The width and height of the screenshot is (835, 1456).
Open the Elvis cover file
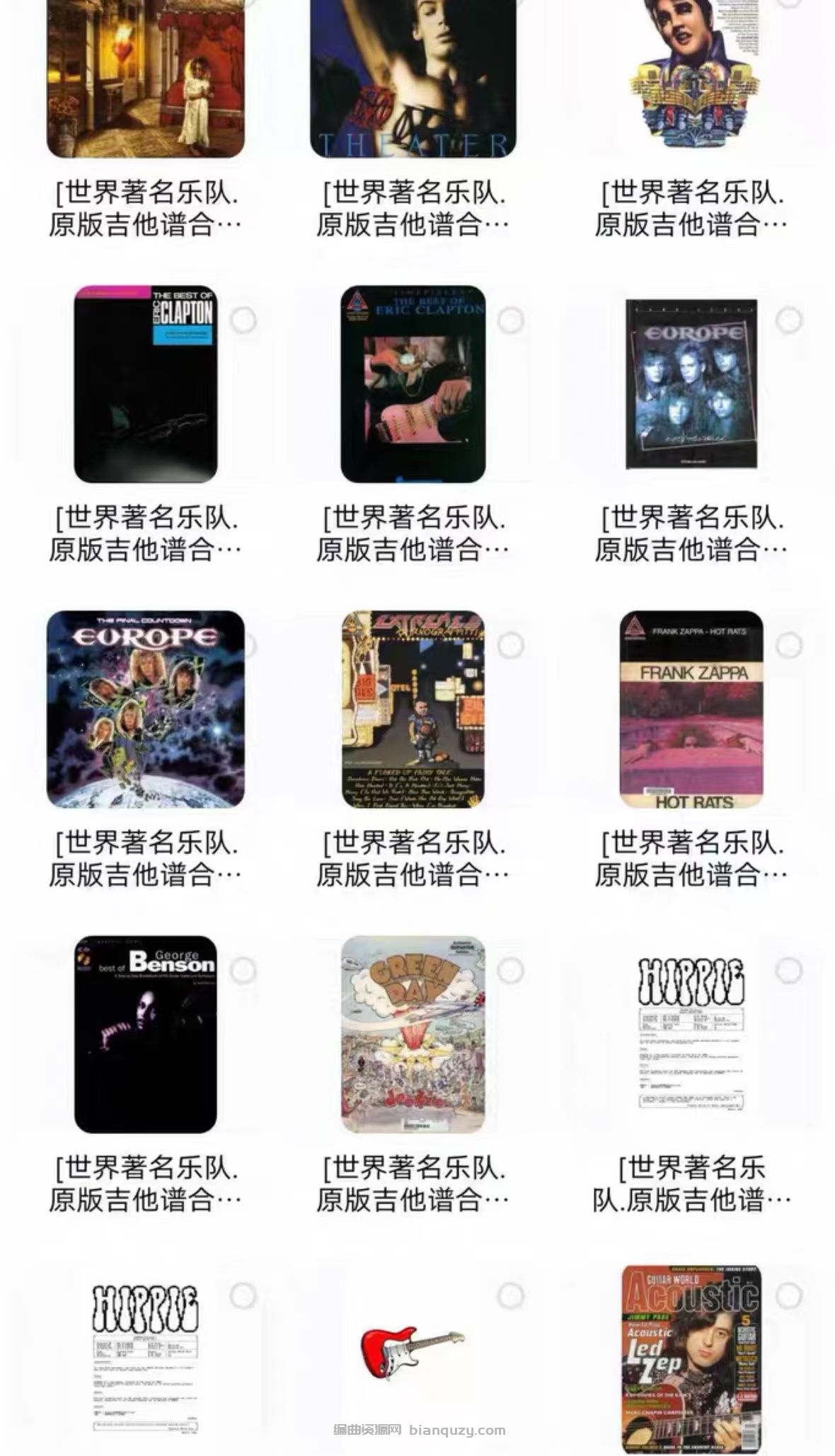(691, 71)
